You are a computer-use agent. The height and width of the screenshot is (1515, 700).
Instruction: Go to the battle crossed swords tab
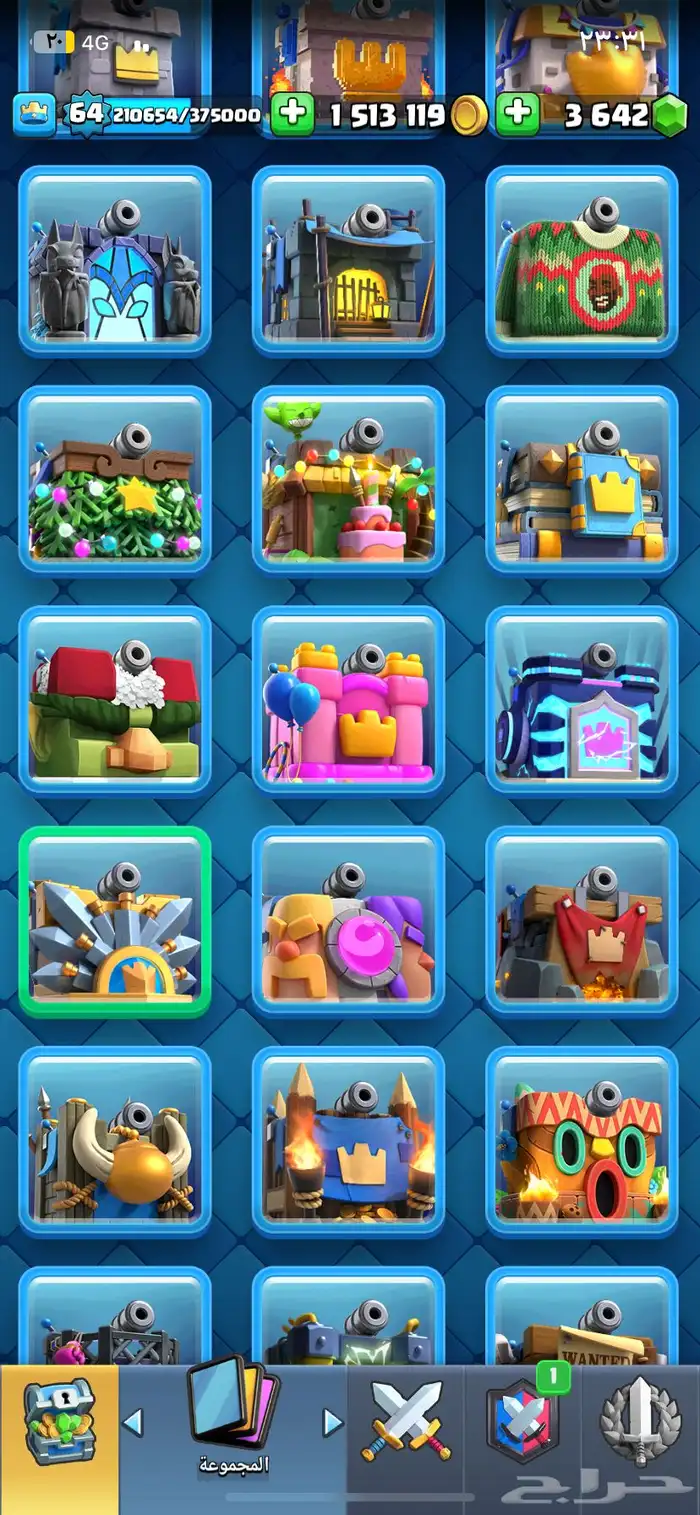click(406, 1420)
